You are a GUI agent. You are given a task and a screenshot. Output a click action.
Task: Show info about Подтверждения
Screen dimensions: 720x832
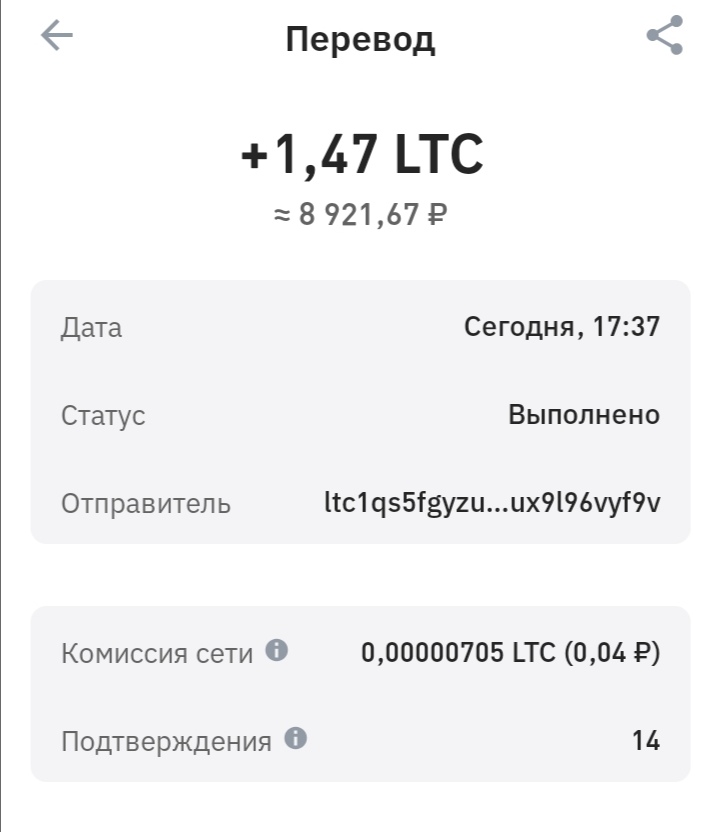[x=295, y=739]
